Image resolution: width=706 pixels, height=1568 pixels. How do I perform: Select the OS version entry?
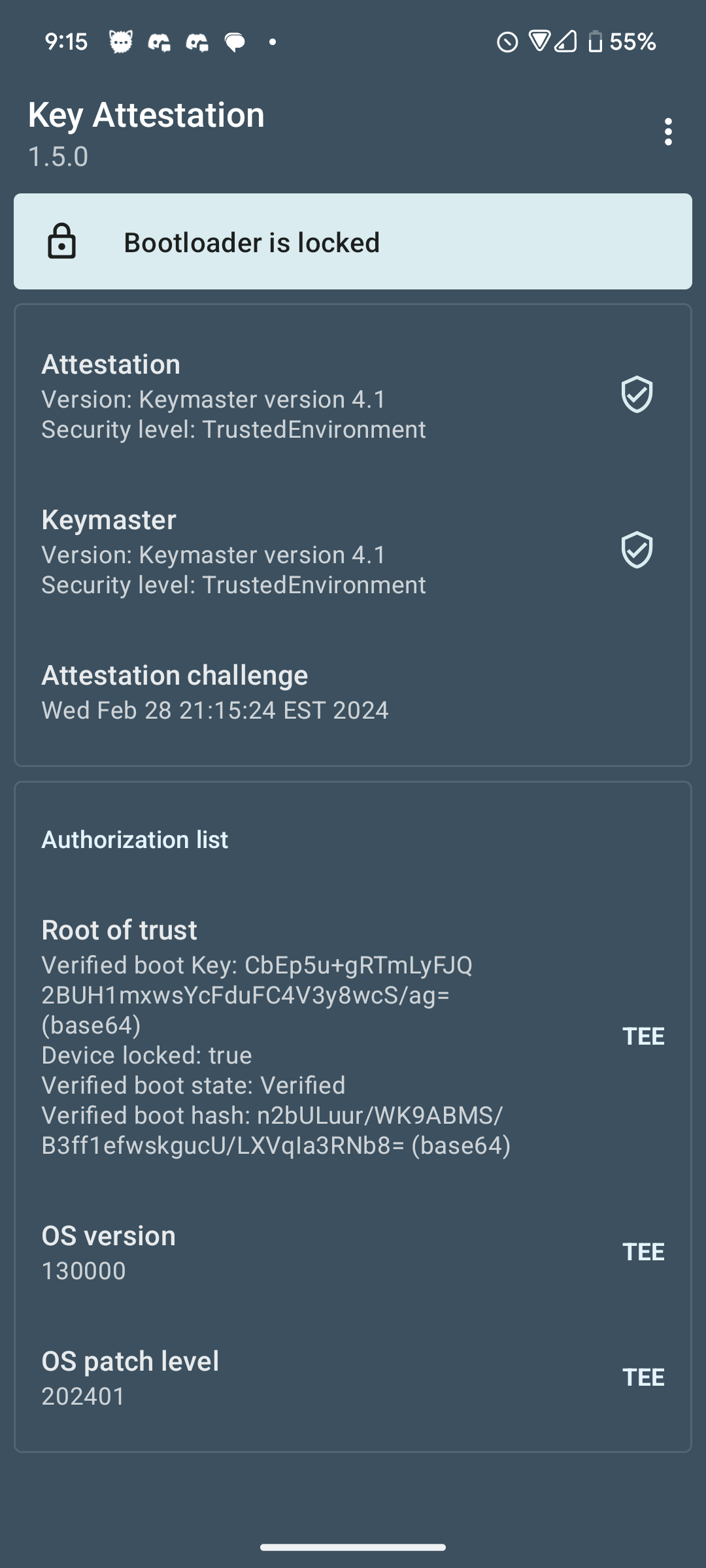(x=353, y=1252)
